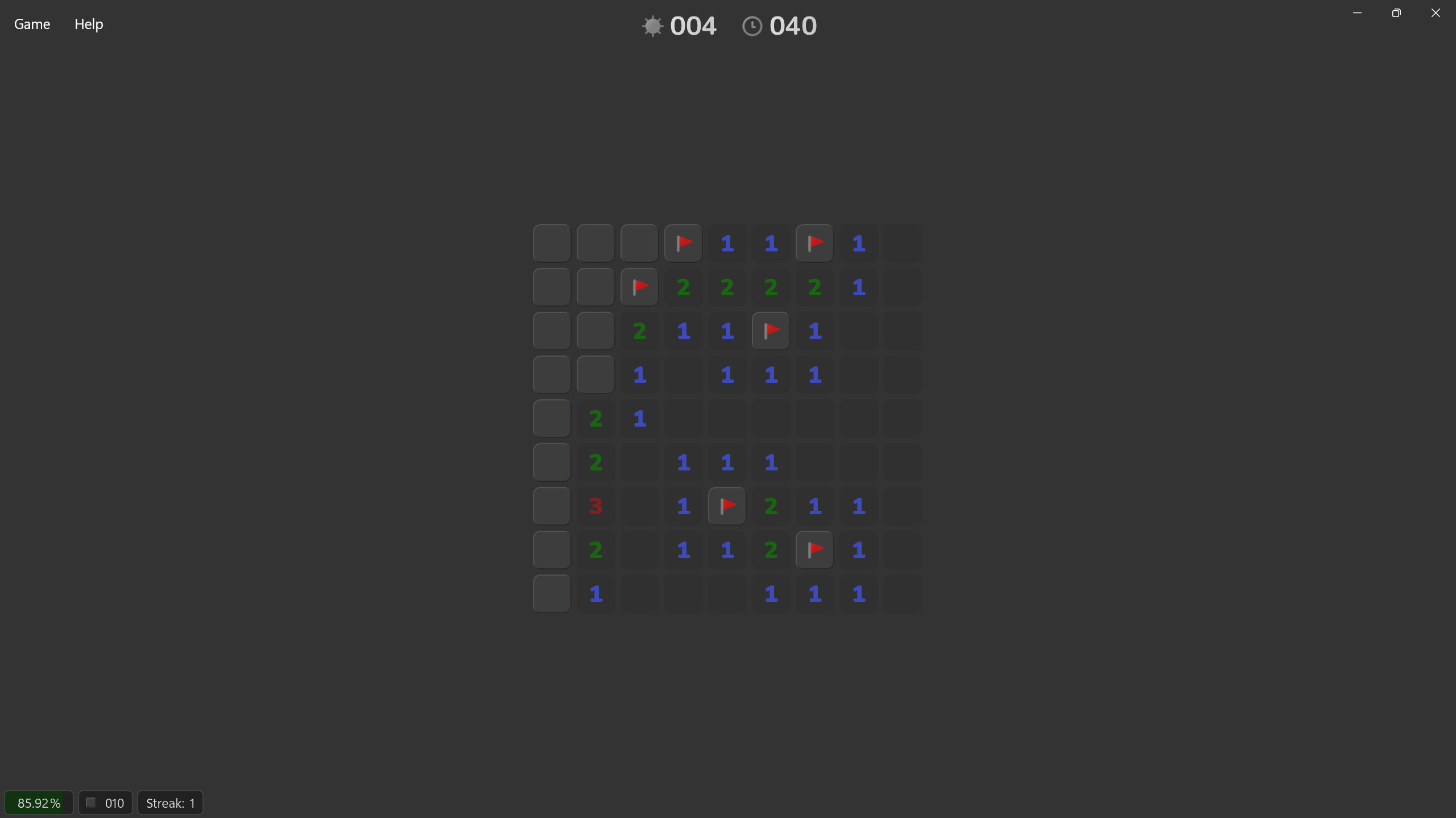Tap the flagged tile next to the four 2s

click(x=639, y=287)
